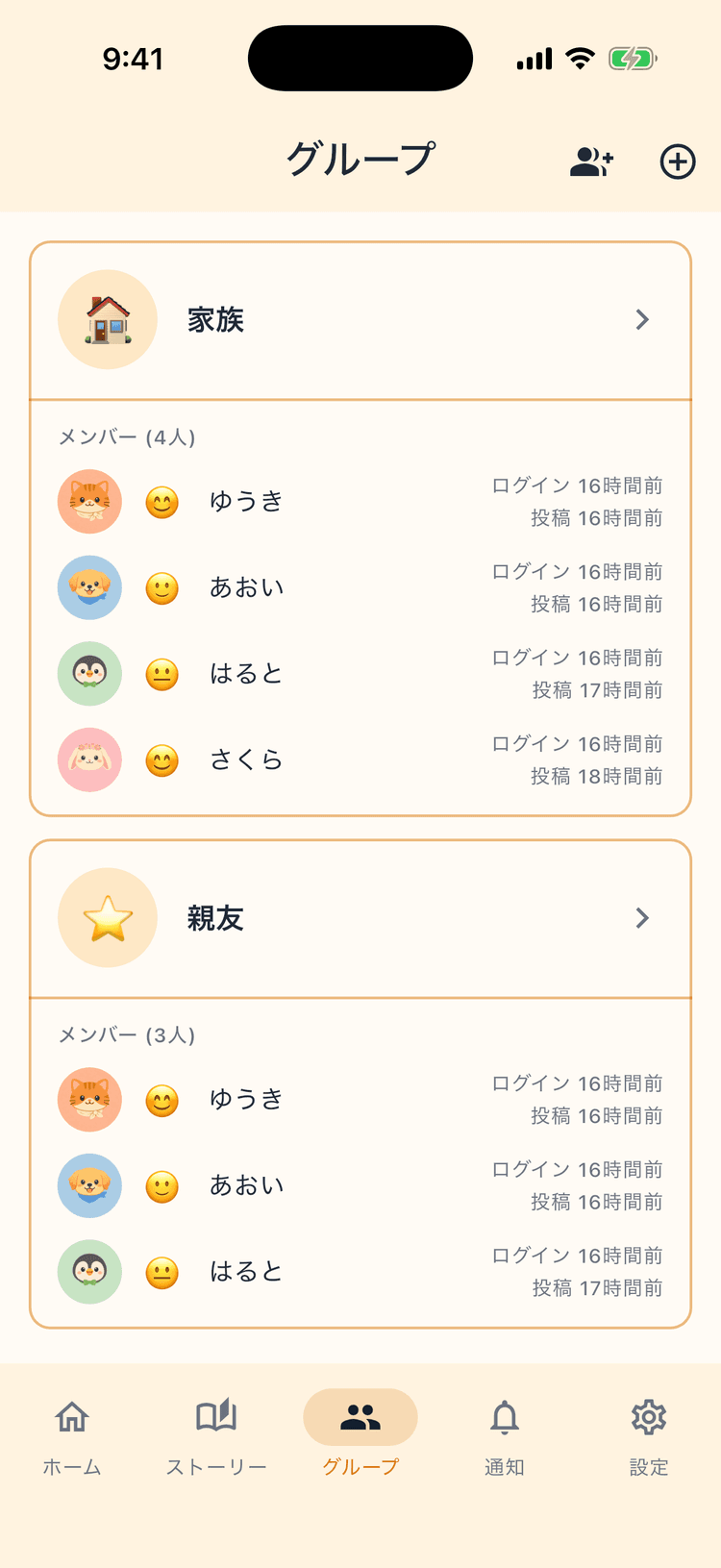Tap あおい's dog avatar in 家族

(x=89, y=587)
